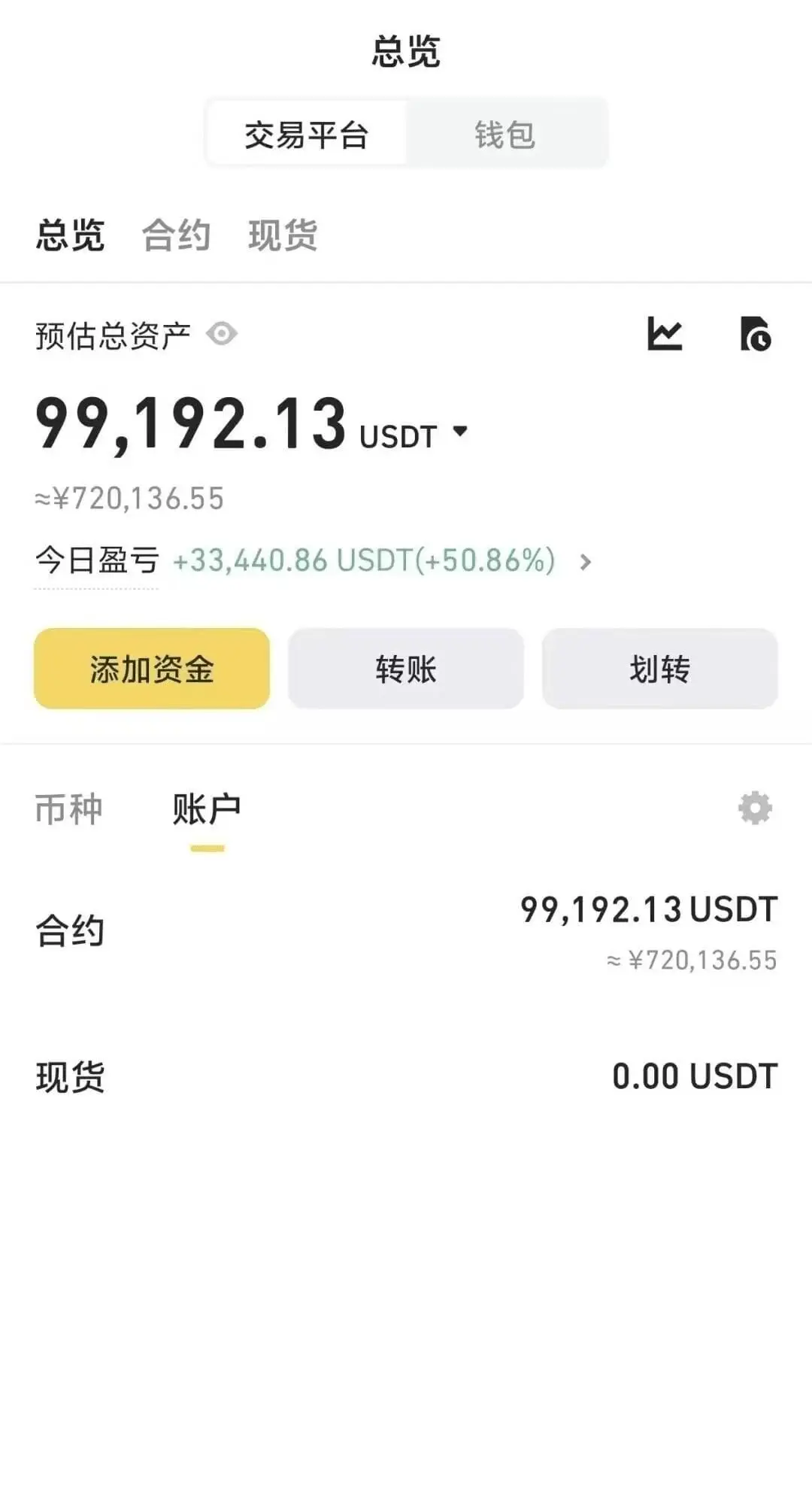Open the 现货 account row
The image size is (812, 1505).
pyautogui.click(x=406, y=1077)
